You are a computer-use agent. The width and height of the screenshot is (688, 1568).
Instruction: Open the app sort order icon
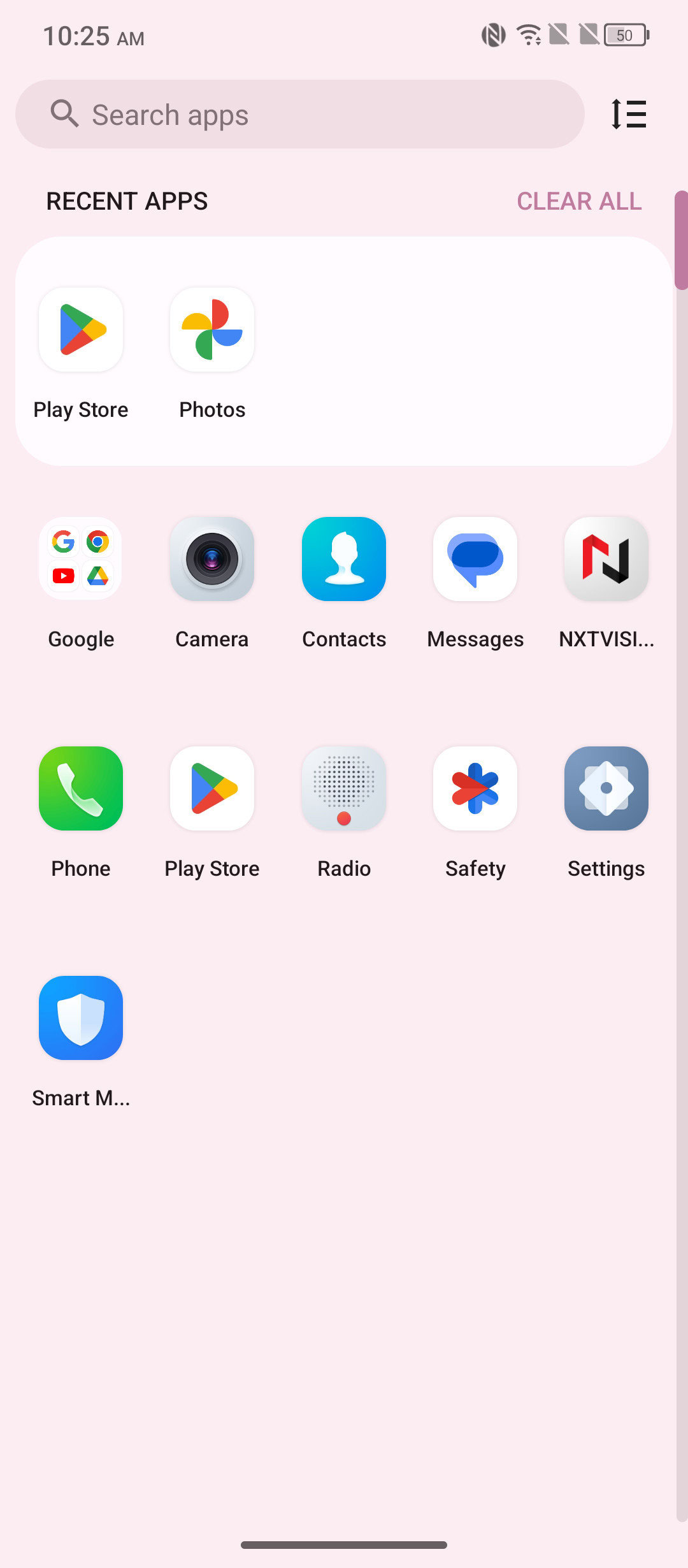(x=628, y=115)
